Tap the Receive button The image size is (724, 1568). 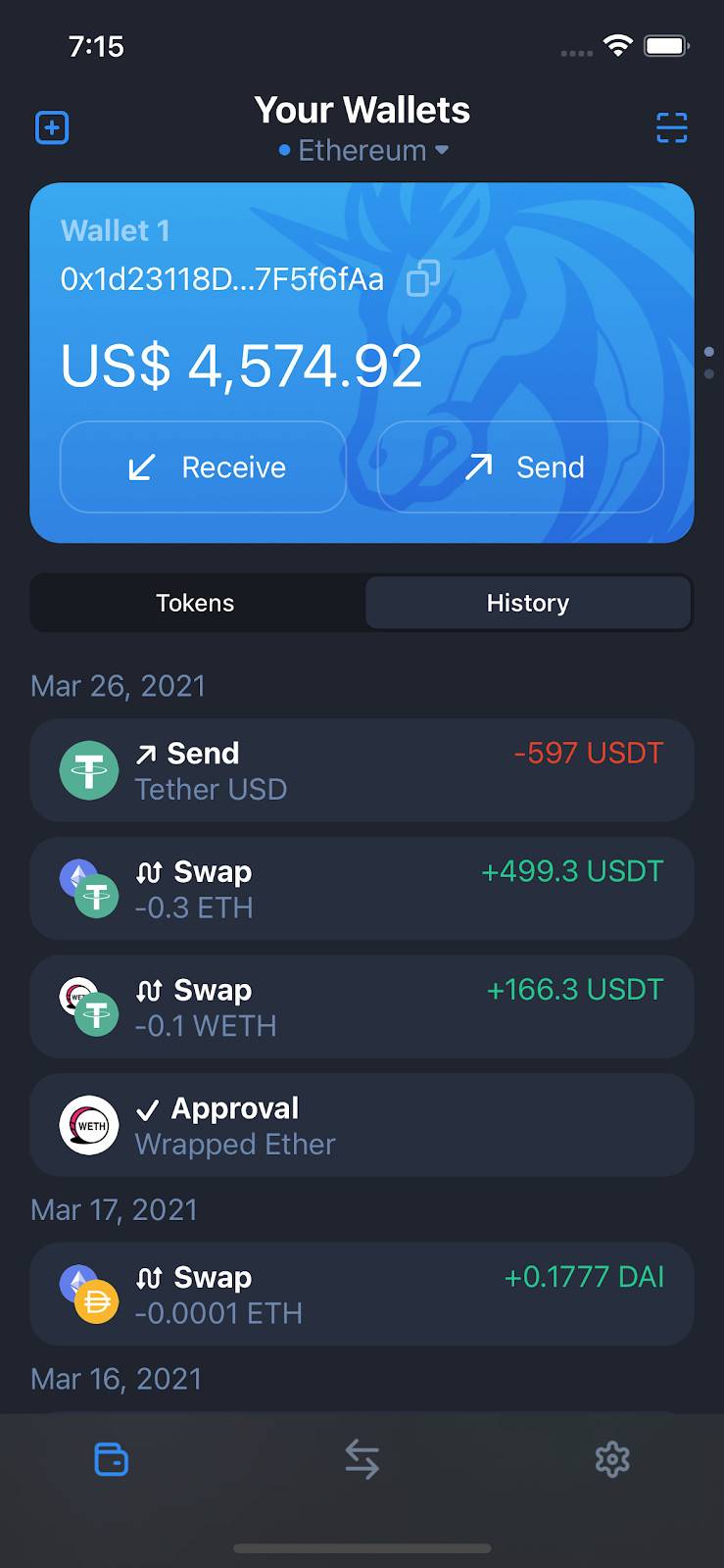202,467
